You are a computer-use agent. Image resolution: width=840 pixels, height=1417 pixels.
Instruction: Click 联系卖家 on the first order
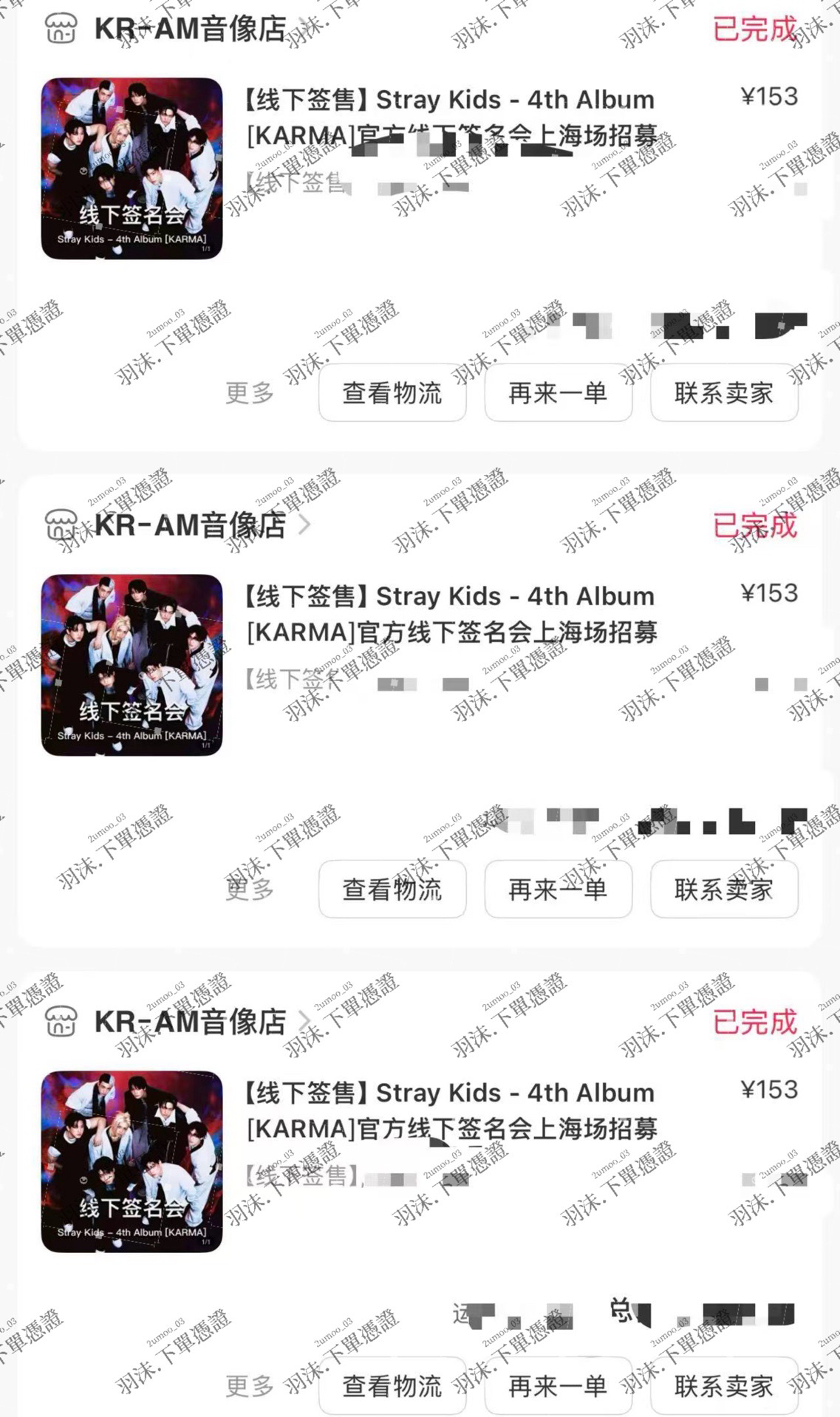(x=723, y=394)
